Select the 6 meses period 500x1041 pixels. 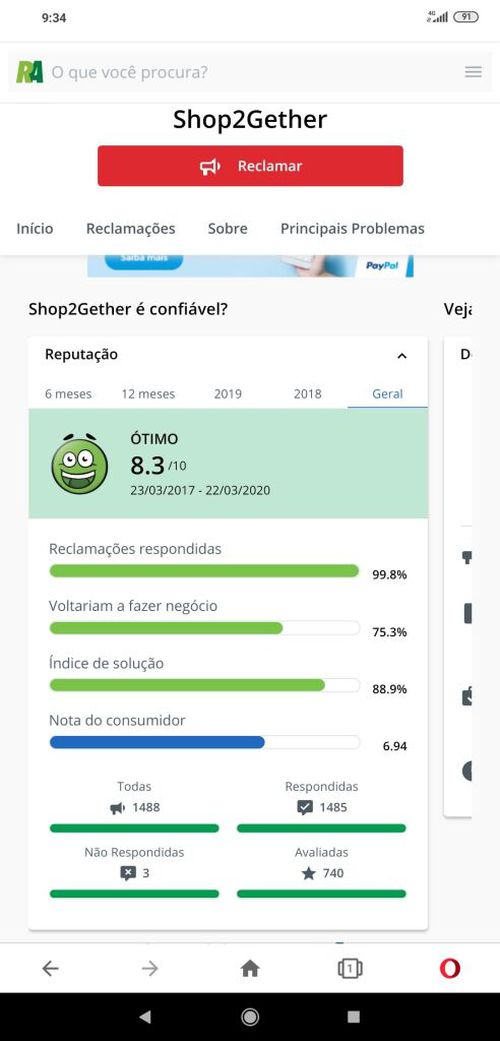click(x=68, y=394)
